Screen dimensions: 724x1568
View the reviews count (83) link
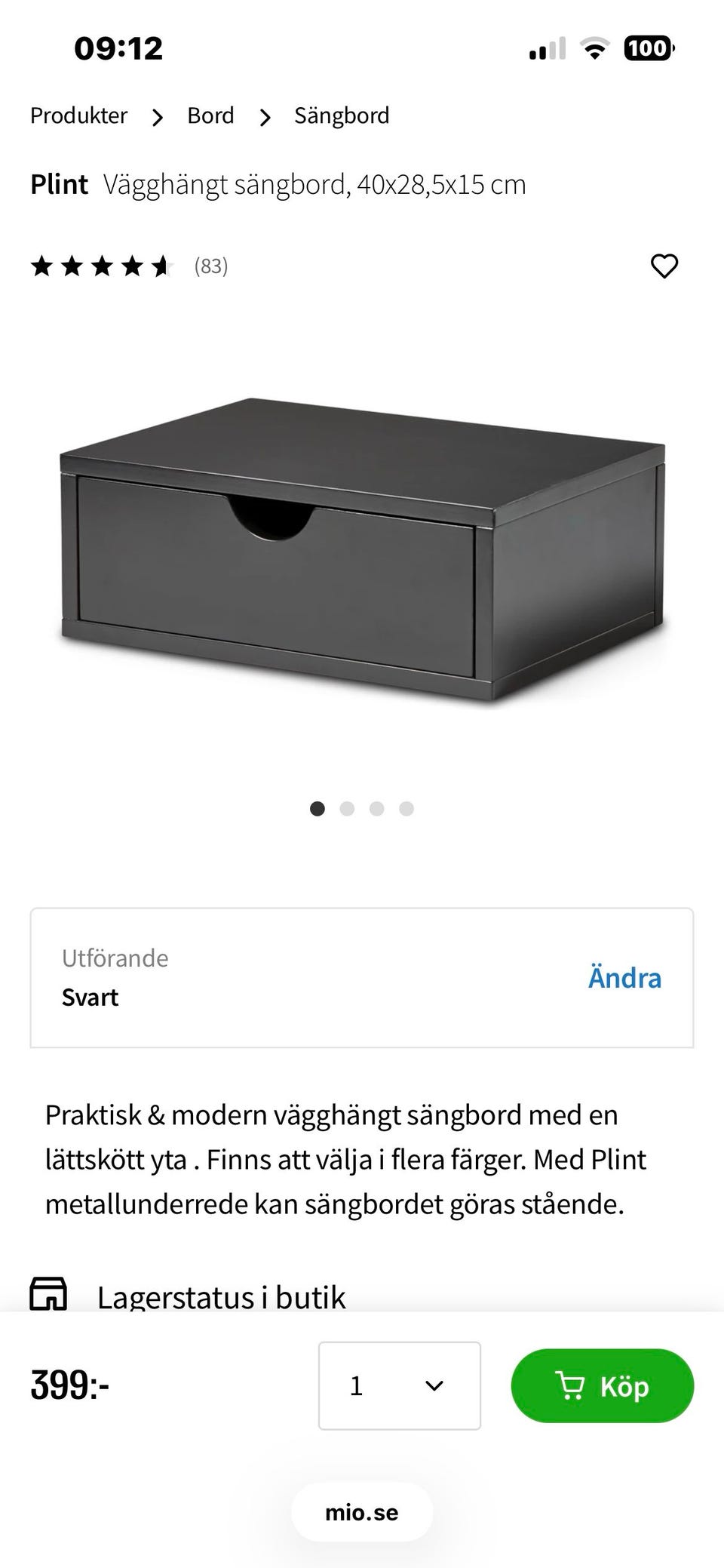click(211, 266)
